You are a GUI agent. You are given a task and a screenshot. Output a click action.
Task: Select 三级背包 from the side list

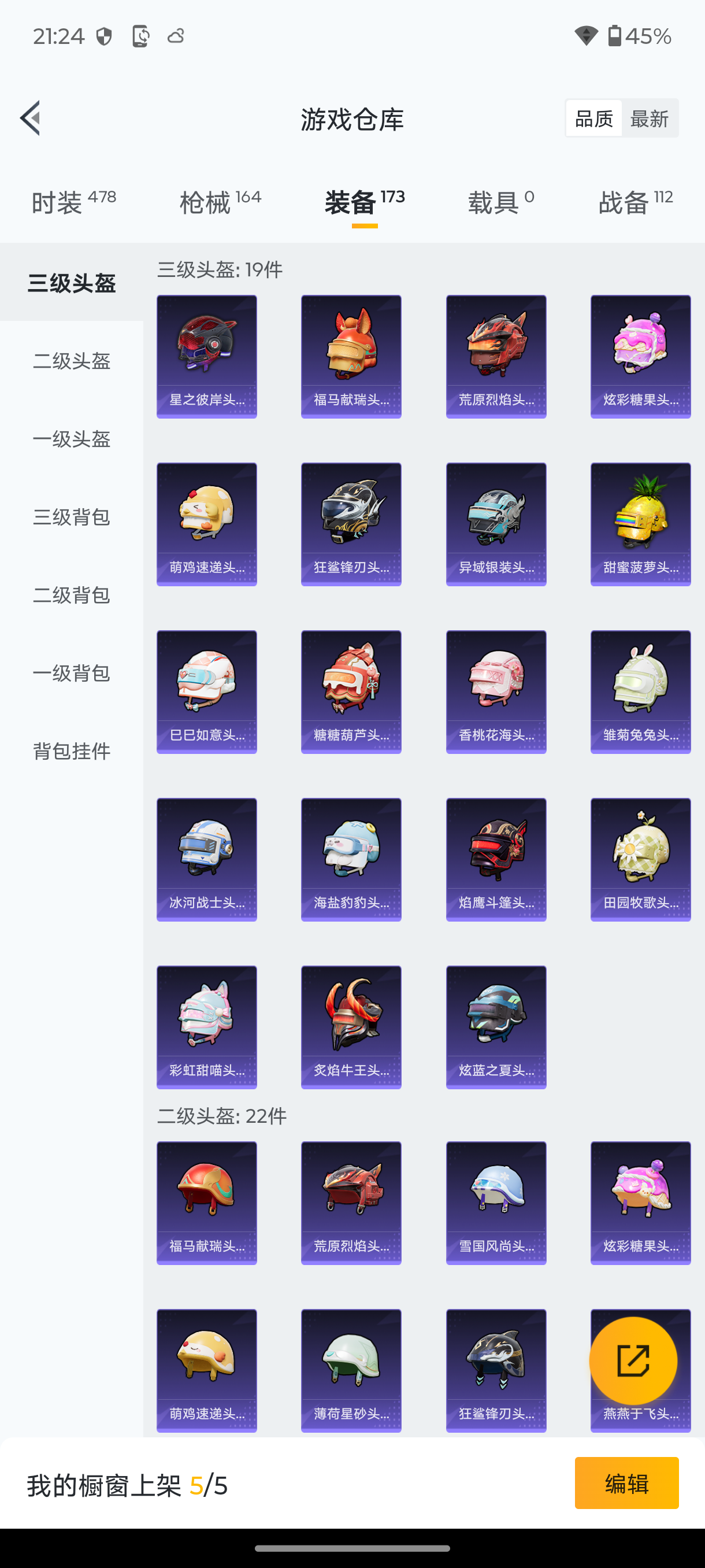71,518
